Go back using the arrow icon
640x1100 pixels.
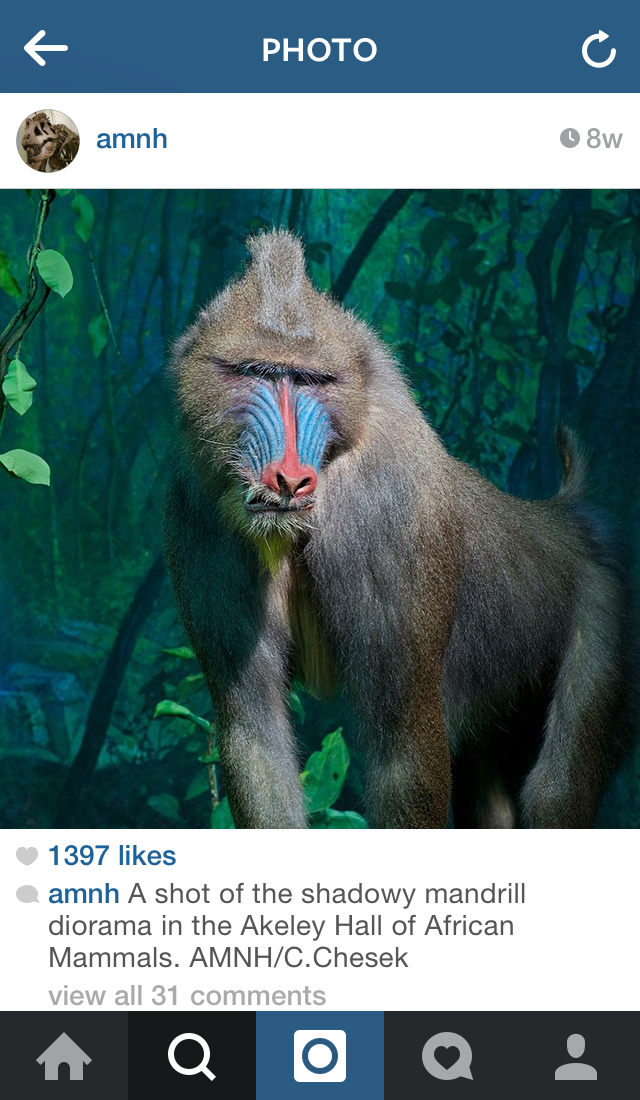[x=46, y=48]
